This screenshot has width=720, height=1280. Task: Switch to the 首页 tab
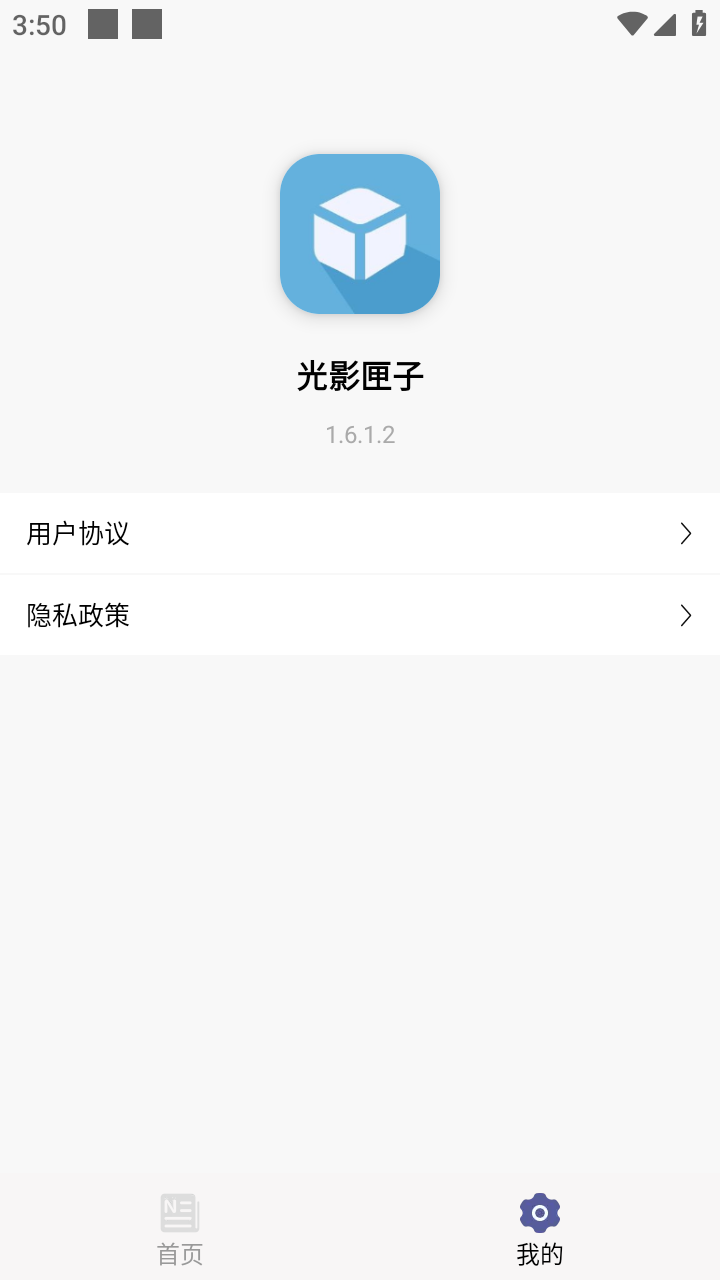[180, 1228]
